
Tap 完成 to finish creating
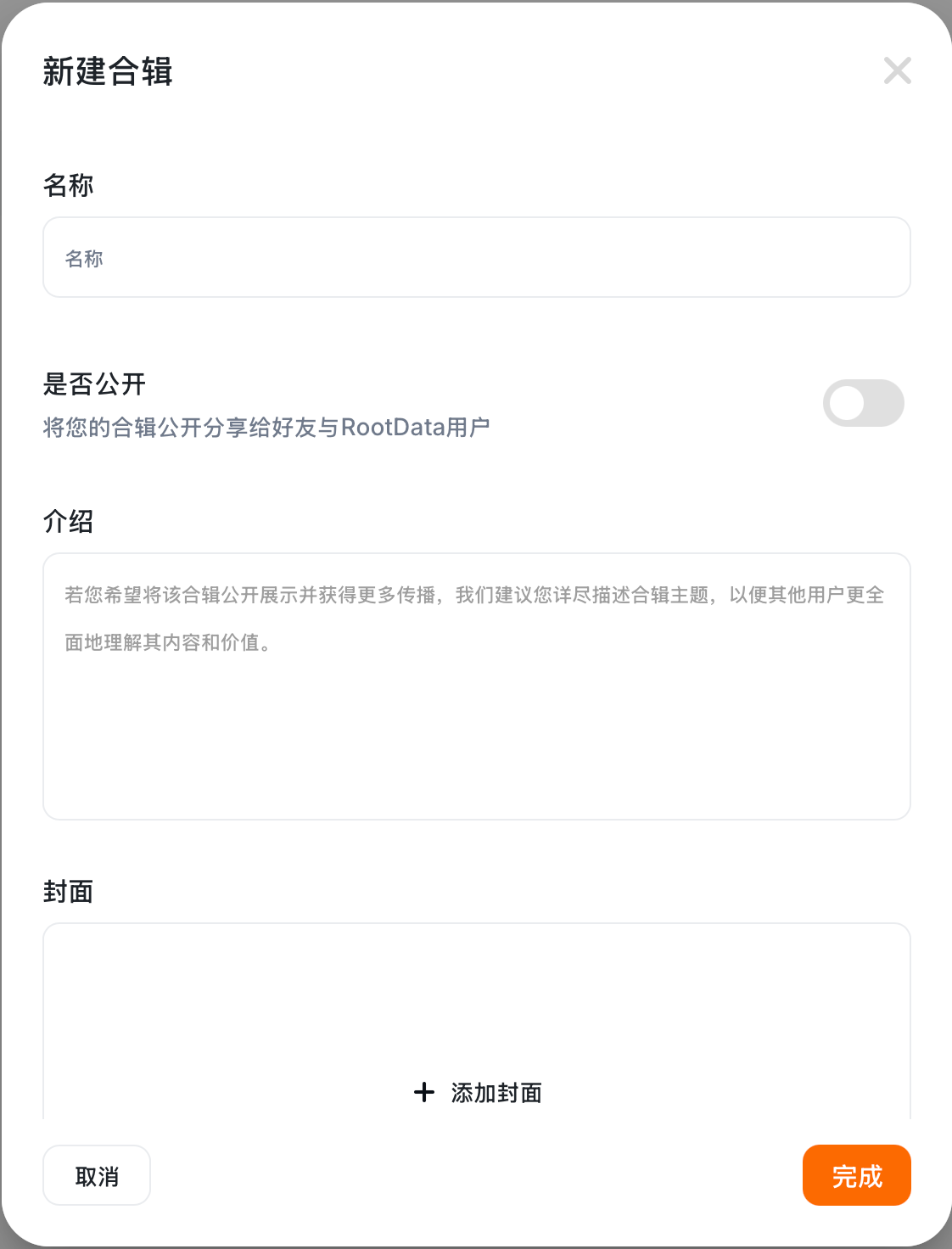coord(856,1176)
